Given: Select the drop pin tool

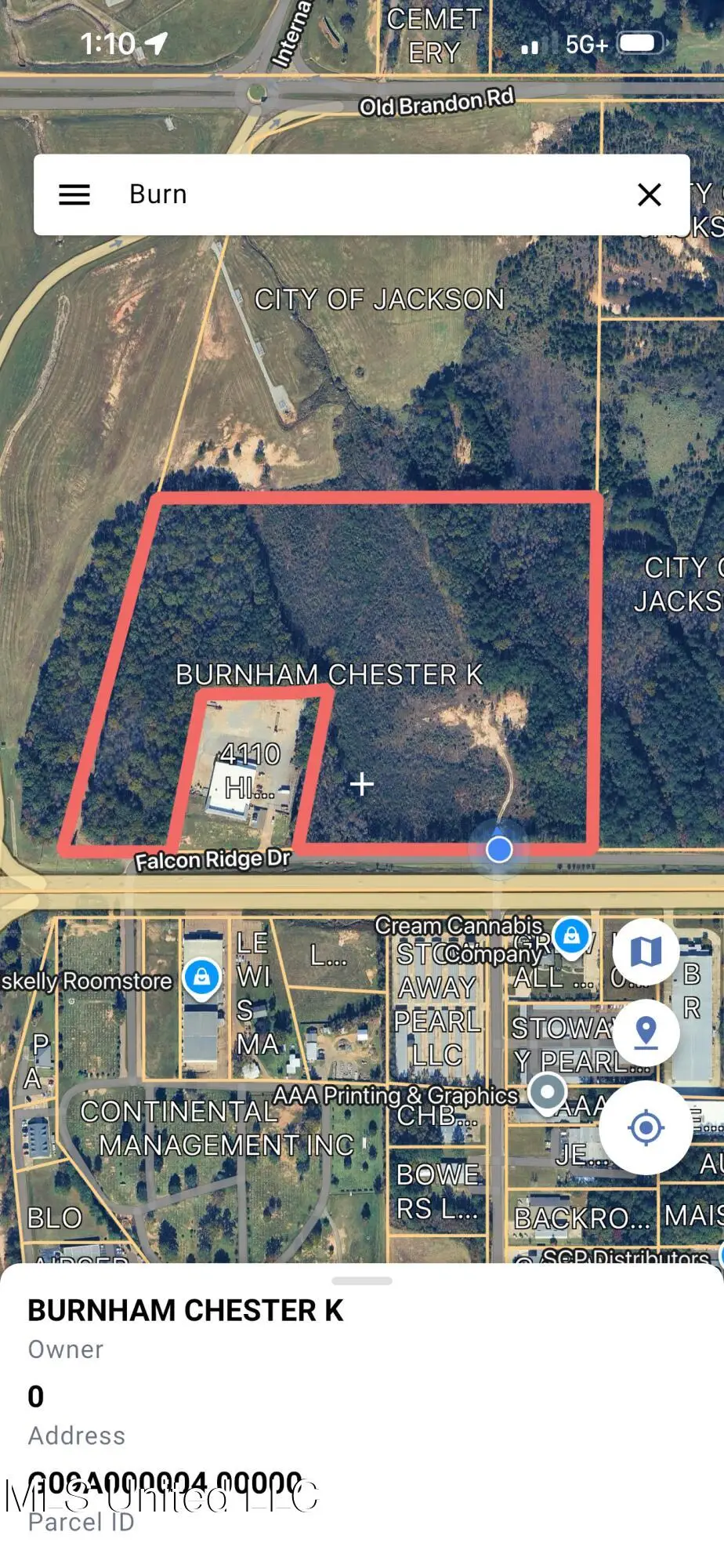Looking at the screenshot, I should pos(646,1033).
